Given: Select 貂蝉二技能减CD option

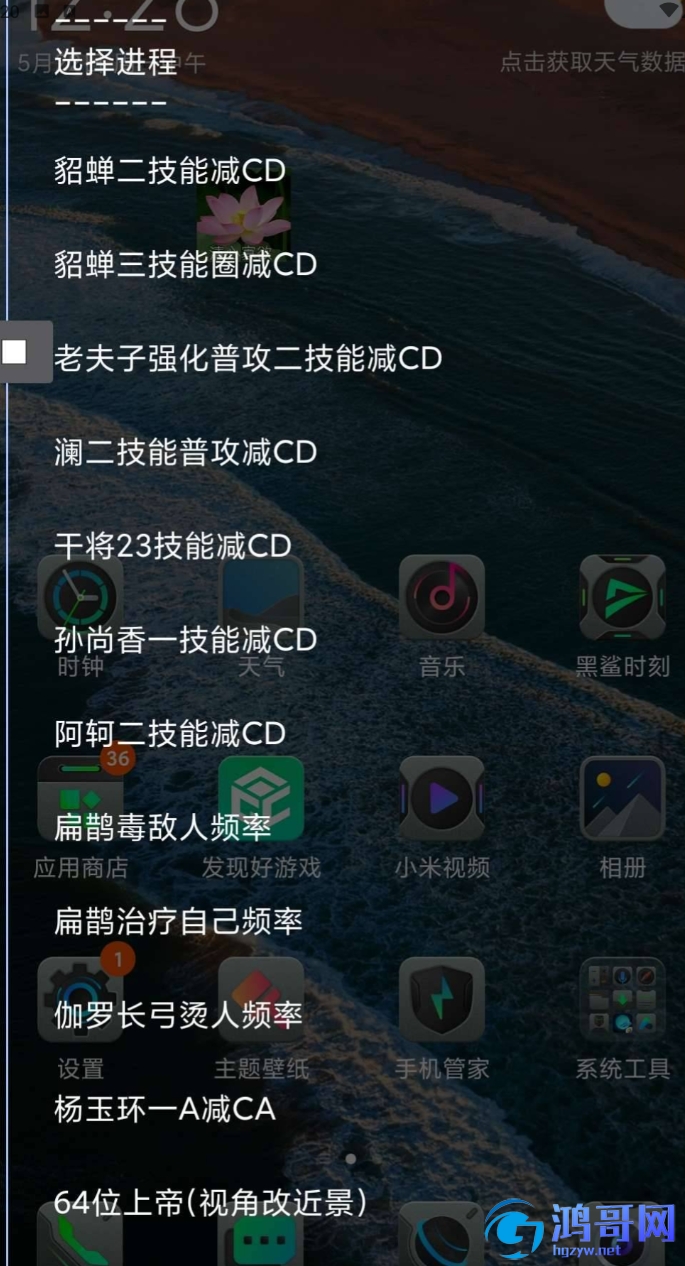Looking at the screenshot, I should (170, 171).
